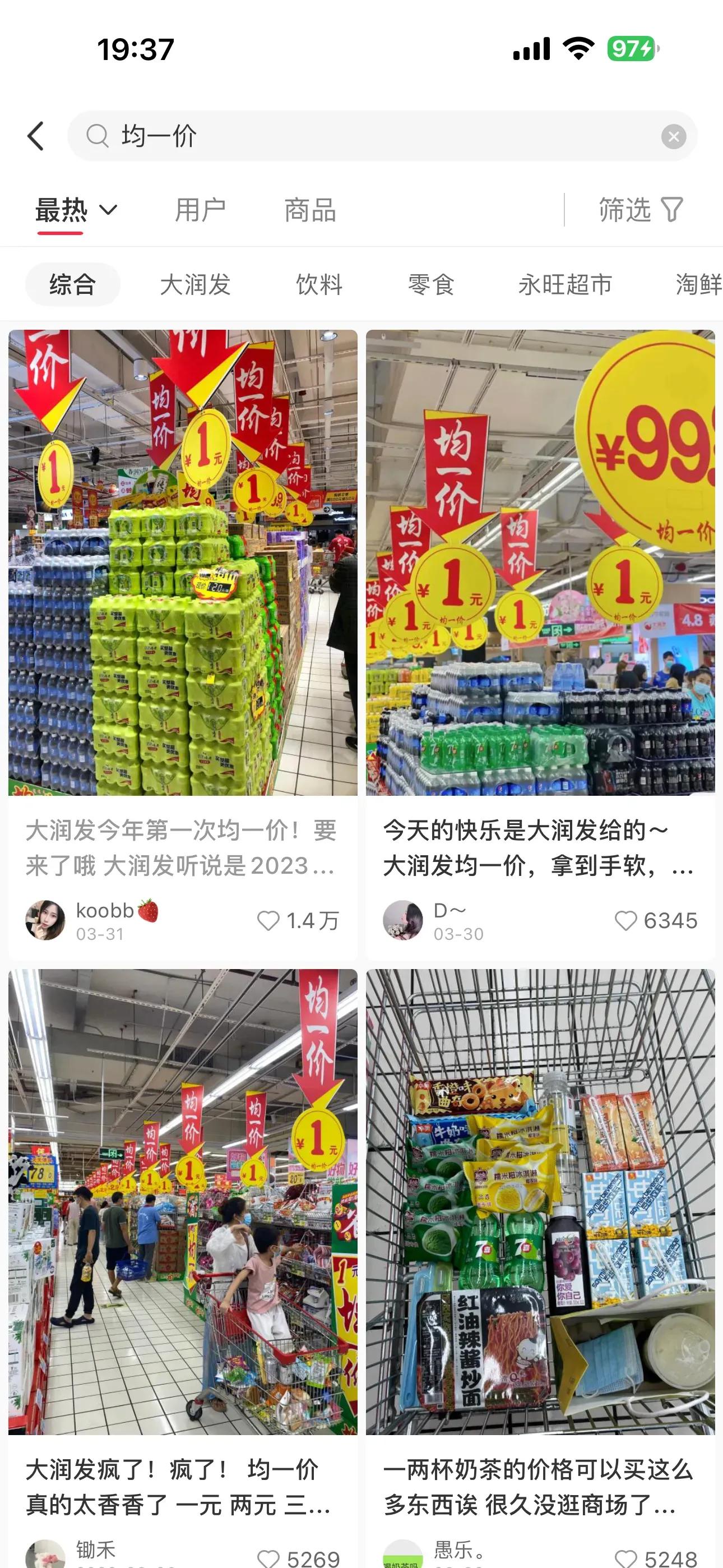Enable the 饮料 category filter
This screenshot has height=1568, width=723.
(x=318, y=284)
